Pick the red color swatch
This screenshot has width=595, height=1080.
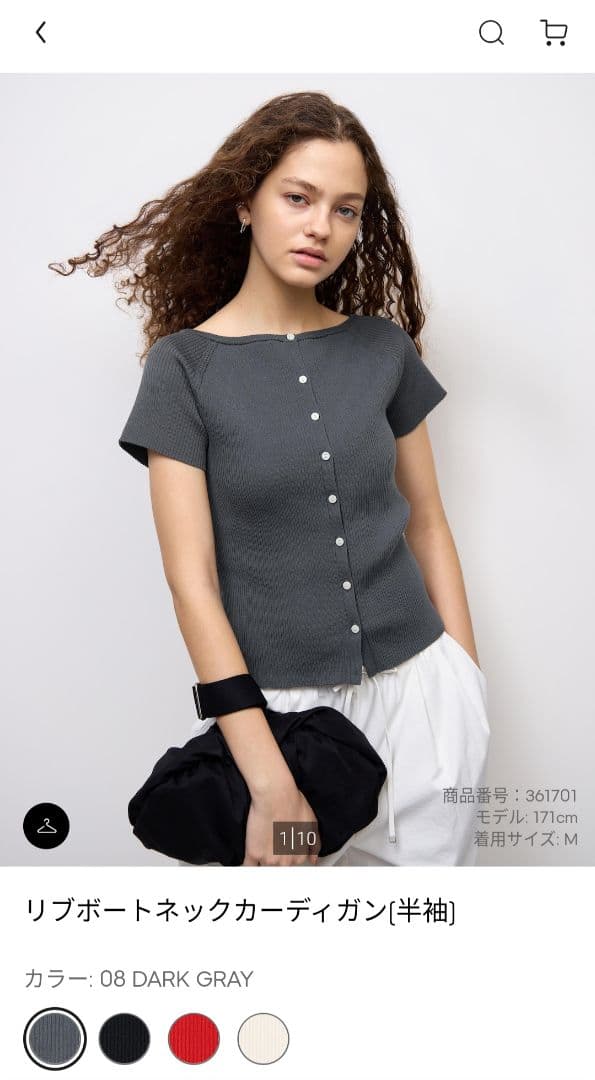[x=194, y=1038]
